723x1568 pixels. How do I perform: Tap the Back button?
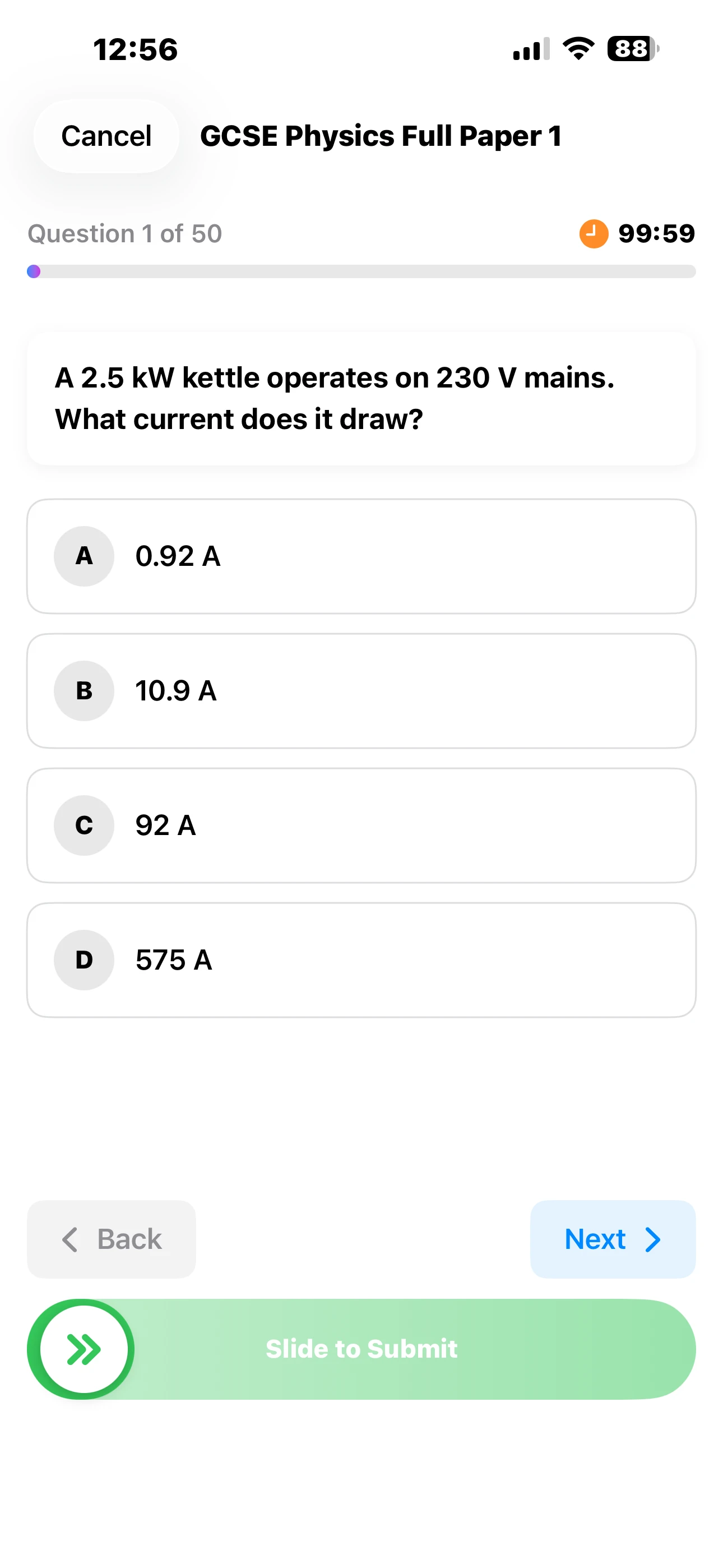pyautogui.click(x=112, y=1239)
